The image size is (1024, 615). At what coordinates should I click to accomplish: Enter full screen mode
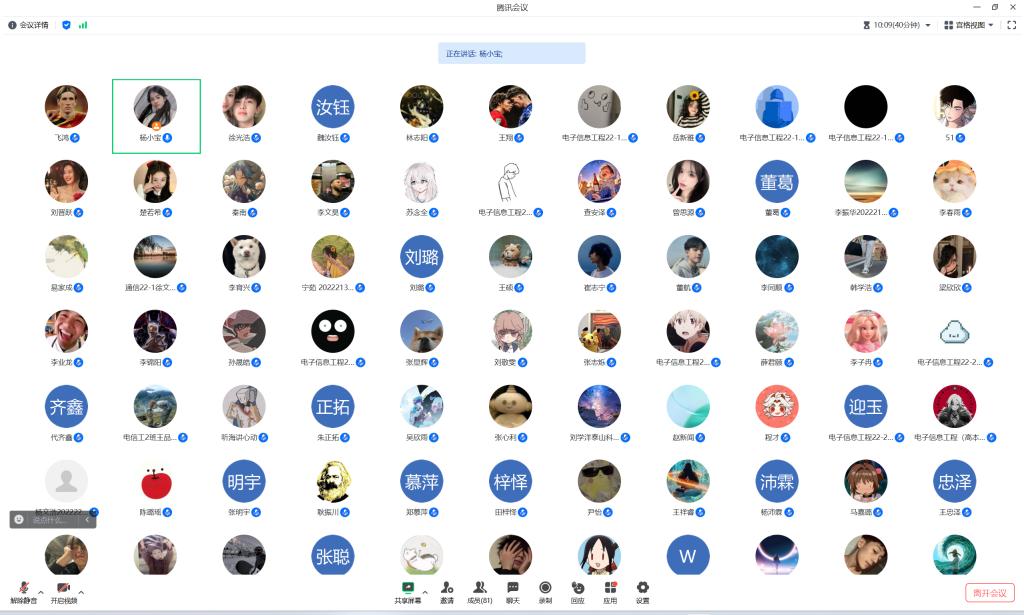(x=1012, y=25)
